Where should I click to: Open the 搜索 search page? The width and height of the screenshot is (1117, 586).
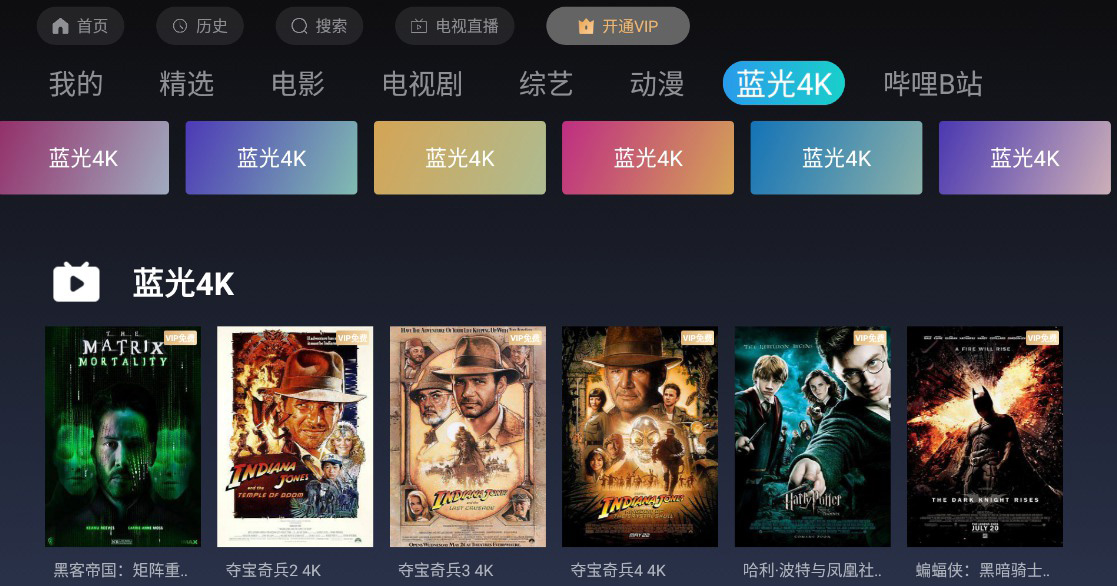click(319, 26)
